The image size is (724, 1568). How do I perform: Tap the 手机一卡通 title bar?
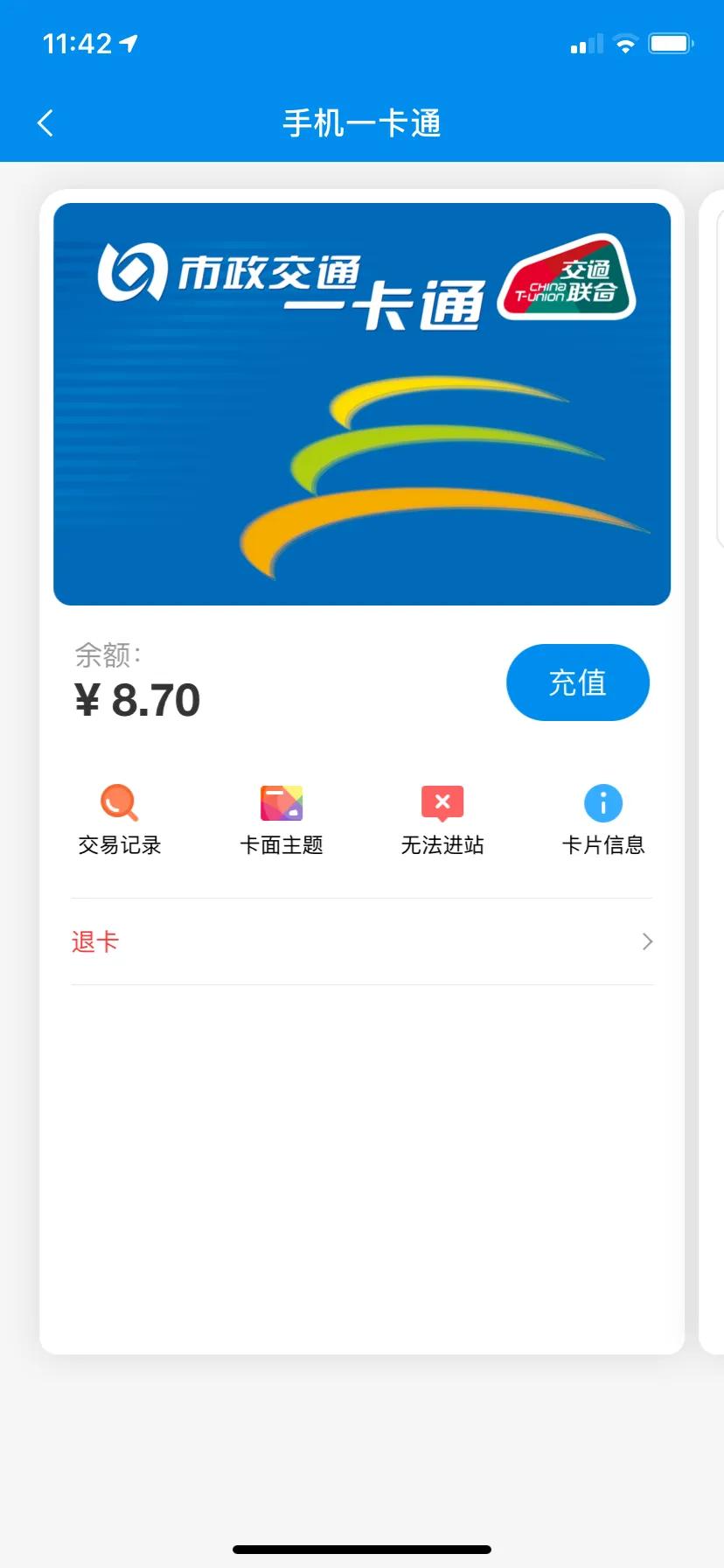click(x=362, y=122)
